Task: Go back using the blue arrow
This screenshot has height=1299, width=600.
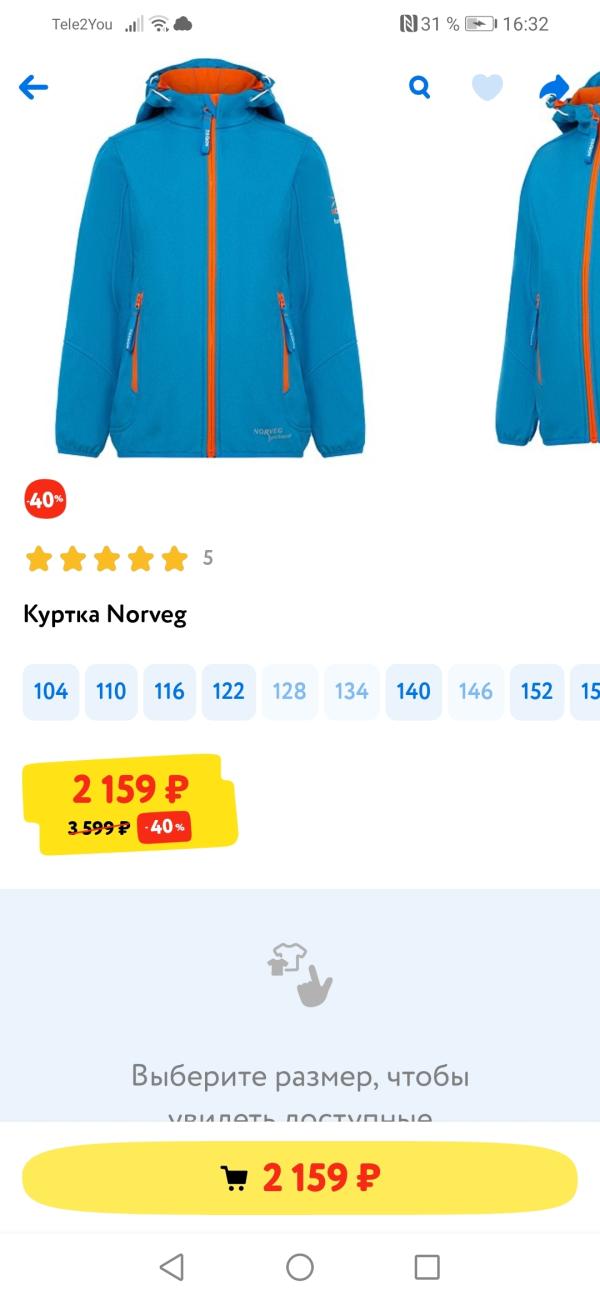Action: coord(33,88)
